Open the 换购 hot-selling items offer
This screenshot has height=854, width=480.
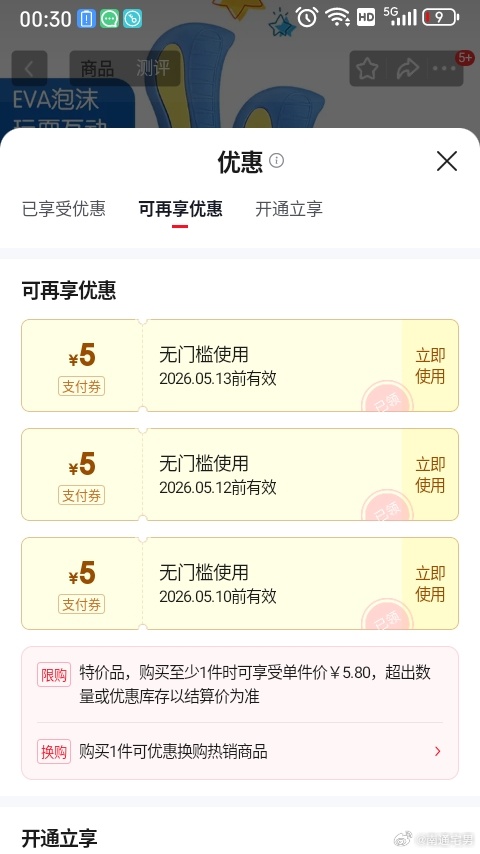(240, 752)
